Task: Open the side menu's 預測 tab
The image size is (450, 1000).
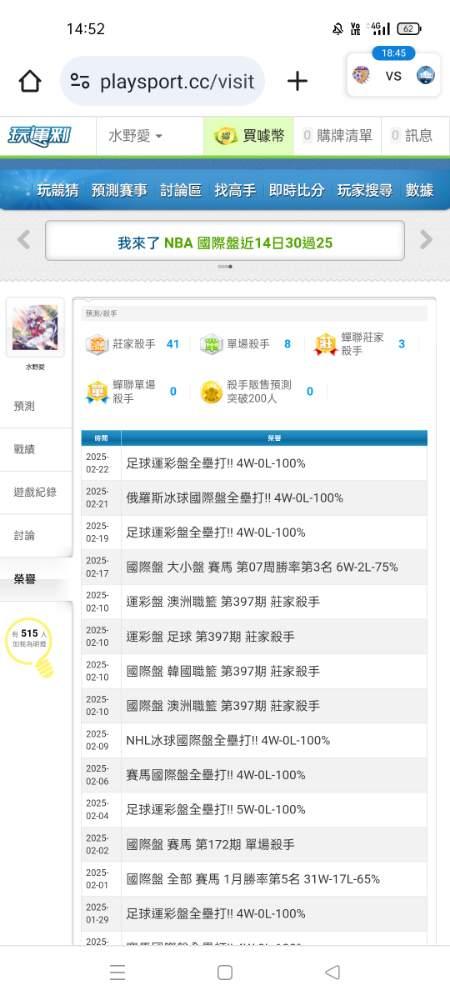Action: point(24,406)
